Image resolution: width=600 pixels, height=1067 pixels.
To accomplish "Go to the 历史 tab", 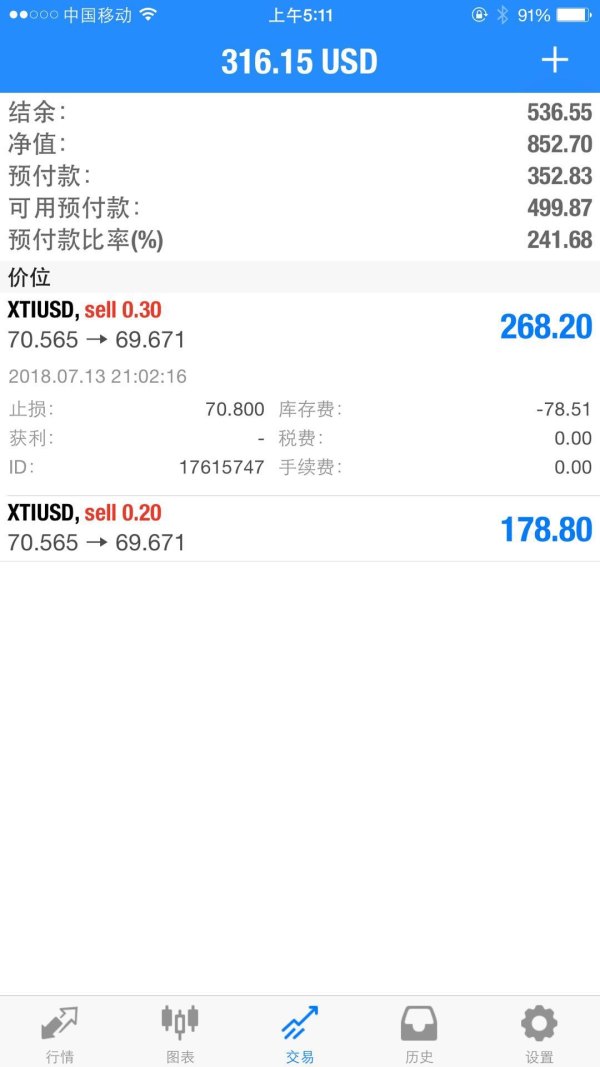I will pyautogui.click(x=419, y=1033).
